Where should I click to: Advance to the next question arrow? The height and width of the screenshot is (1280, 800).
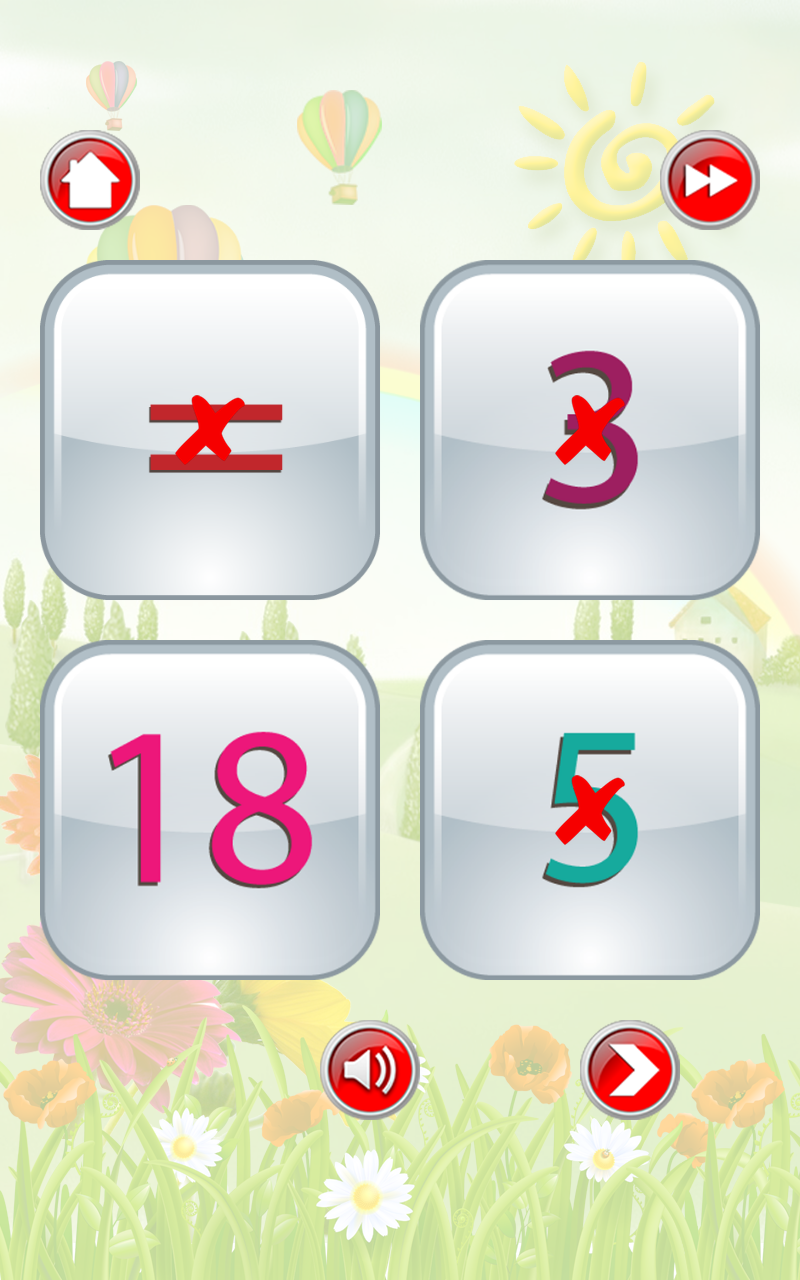(630, 1070)
